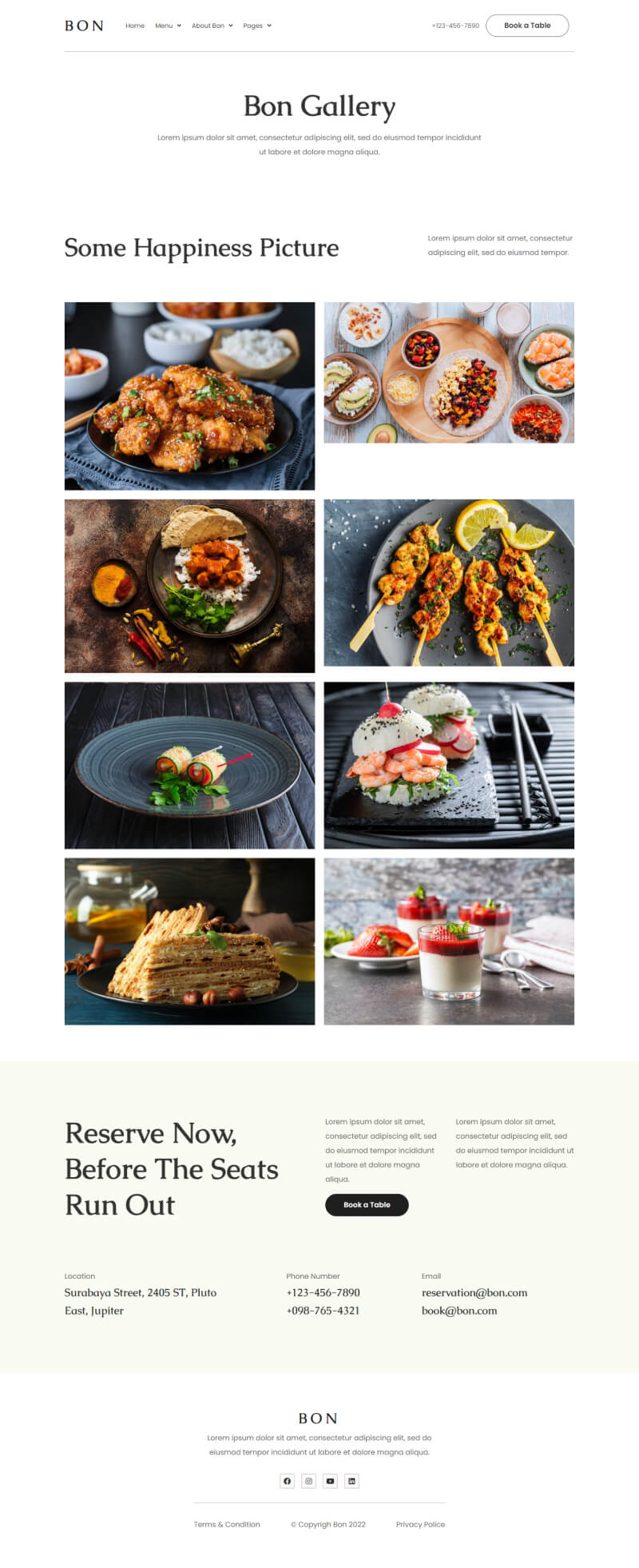639x1568 pixels.
Task: View the strawberry panna cotta photo
Action: tap(449, 941)
